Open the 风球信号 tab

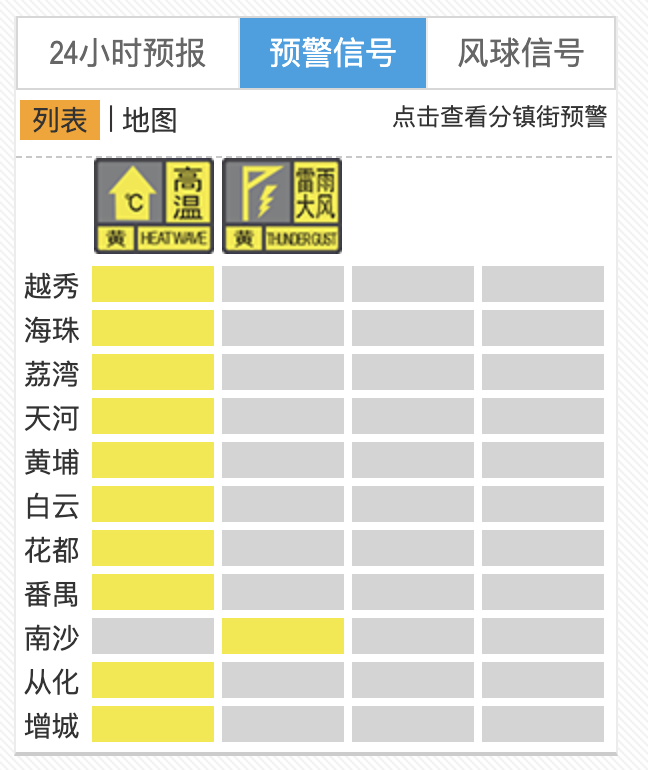(520, 53)
